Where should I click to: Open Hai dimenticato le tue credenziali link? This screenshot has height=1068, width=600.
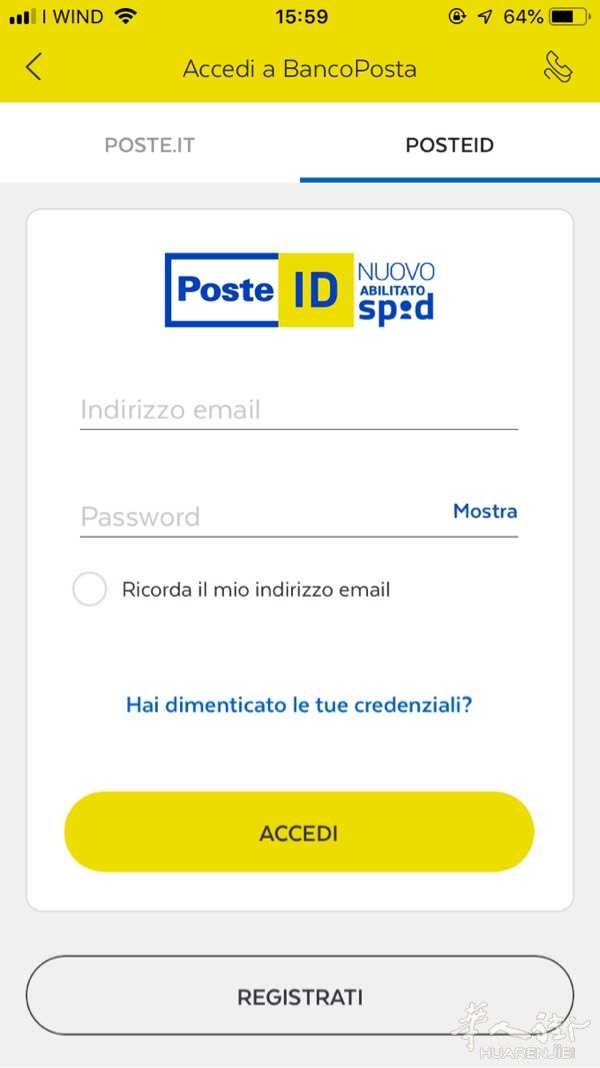pyautogui.click(x=299, y=705)
